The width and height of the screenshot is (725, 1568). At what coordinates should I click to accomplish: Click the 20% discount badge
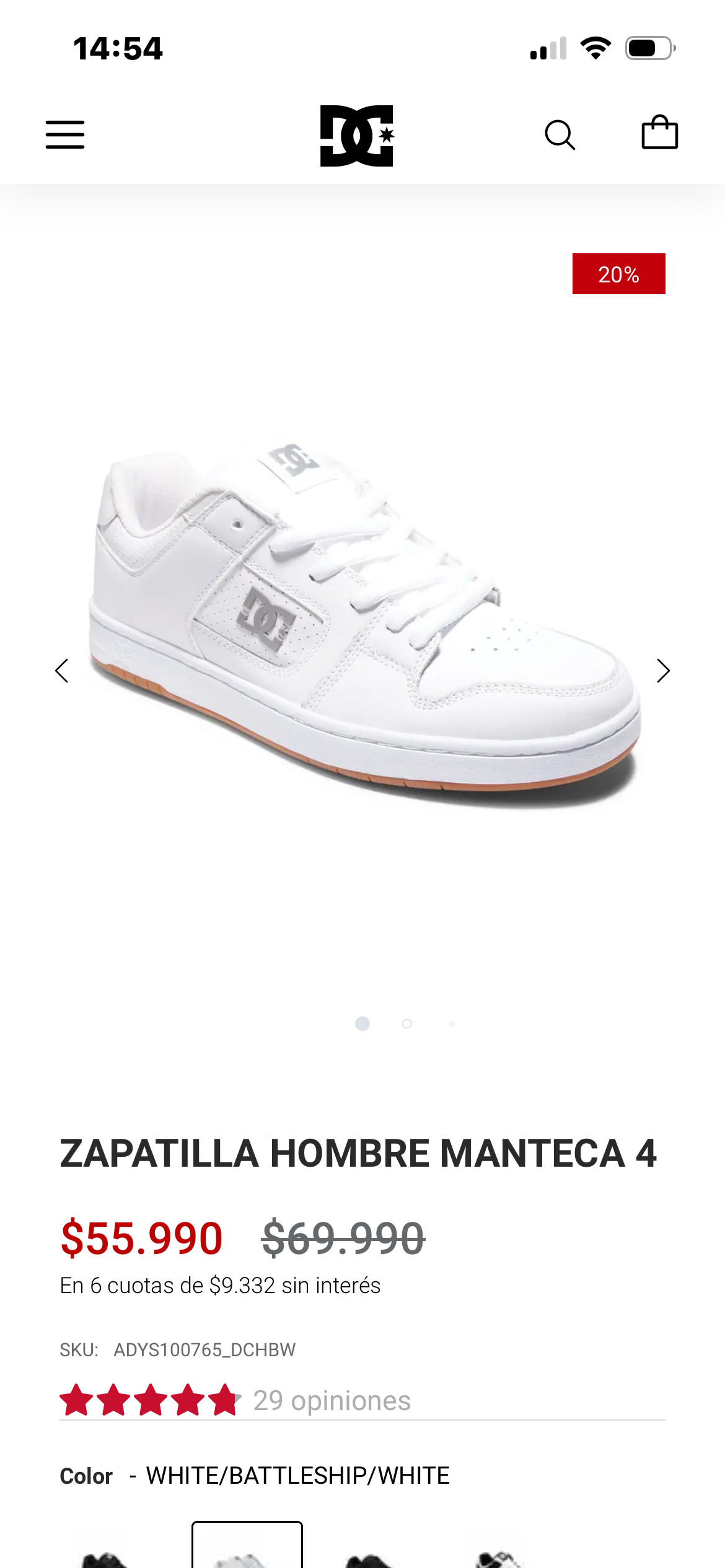pos(618,274)
